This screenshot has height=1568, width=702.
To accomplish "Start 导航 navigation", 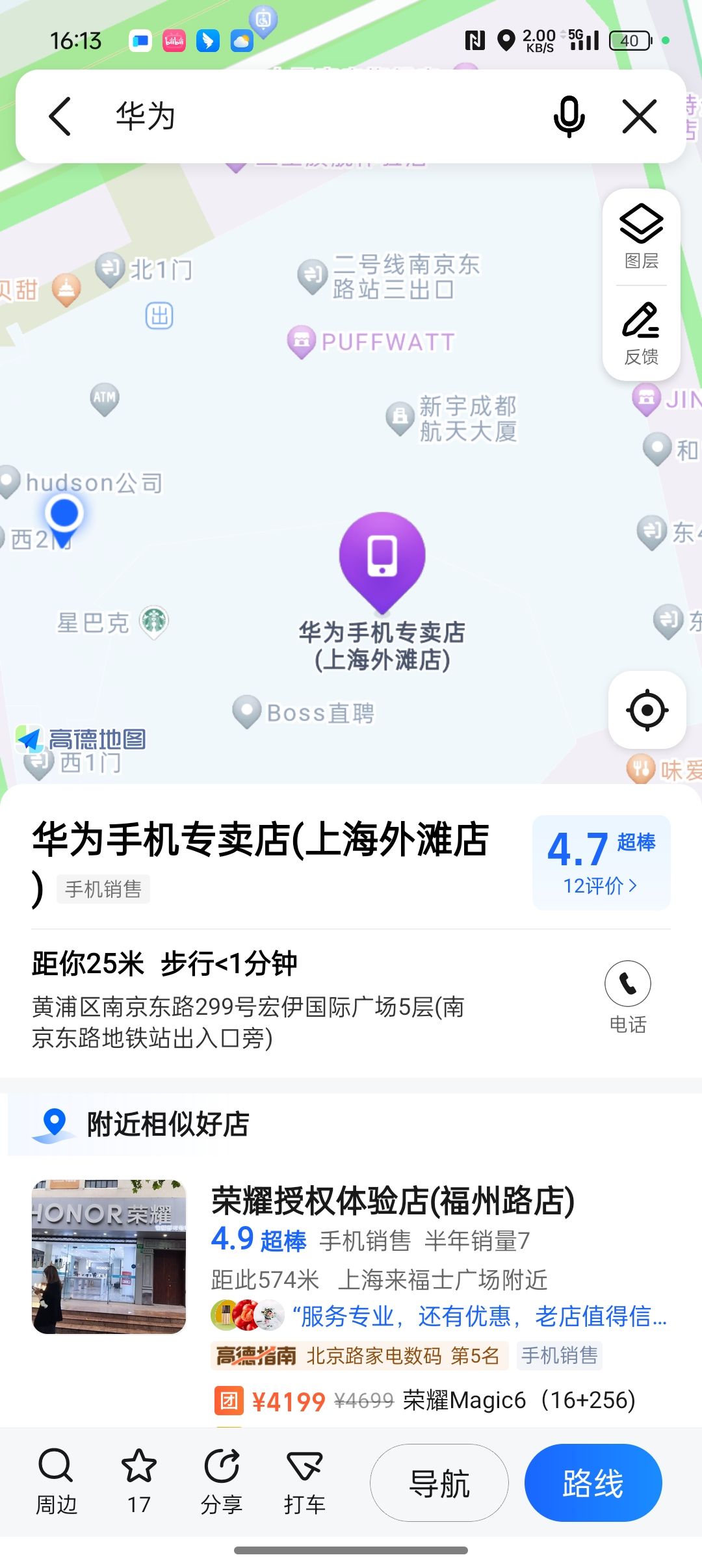I will (x=439, y=1483).
